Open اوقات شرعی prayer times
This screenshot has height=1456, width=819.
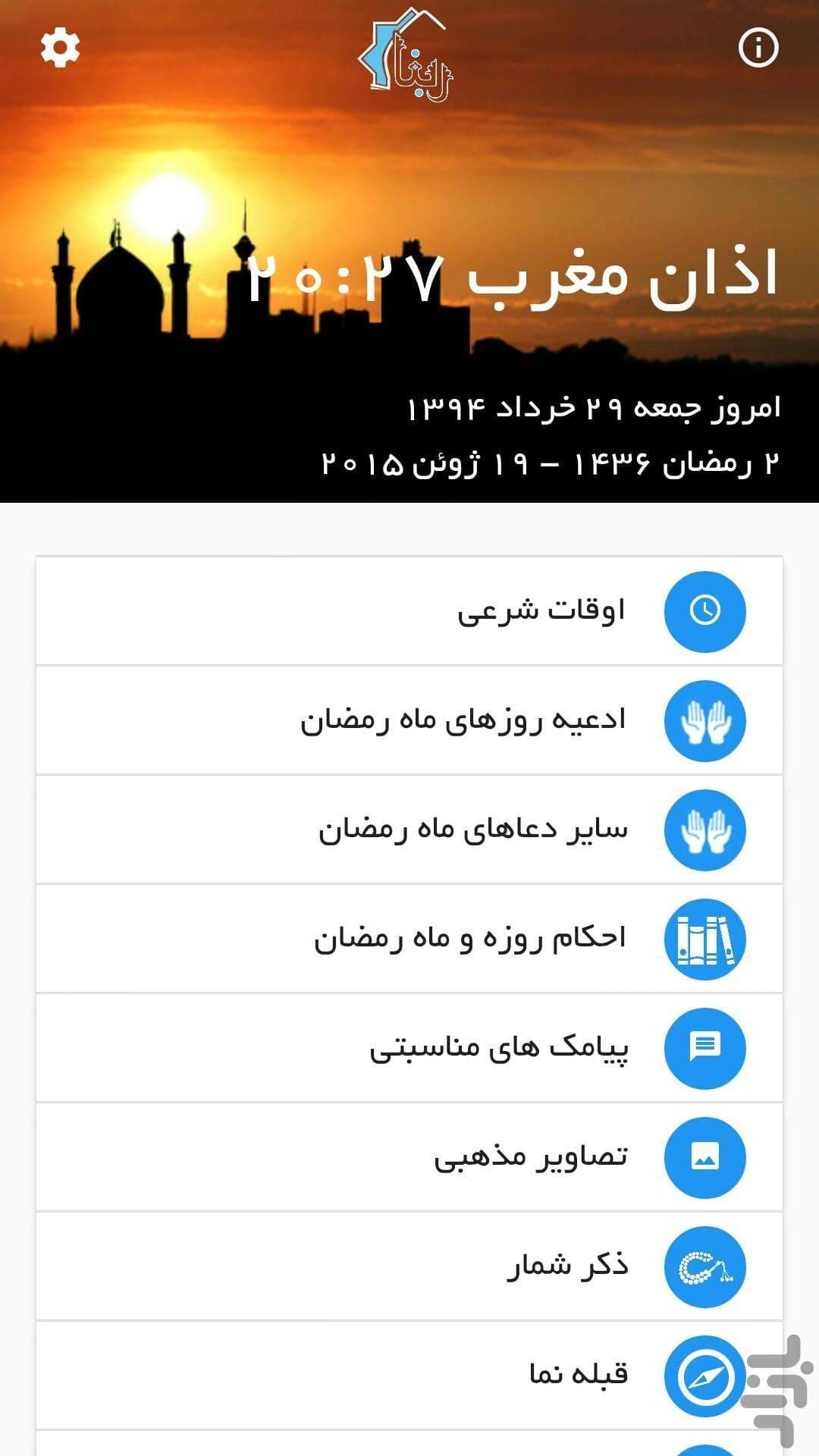point(409,611)
